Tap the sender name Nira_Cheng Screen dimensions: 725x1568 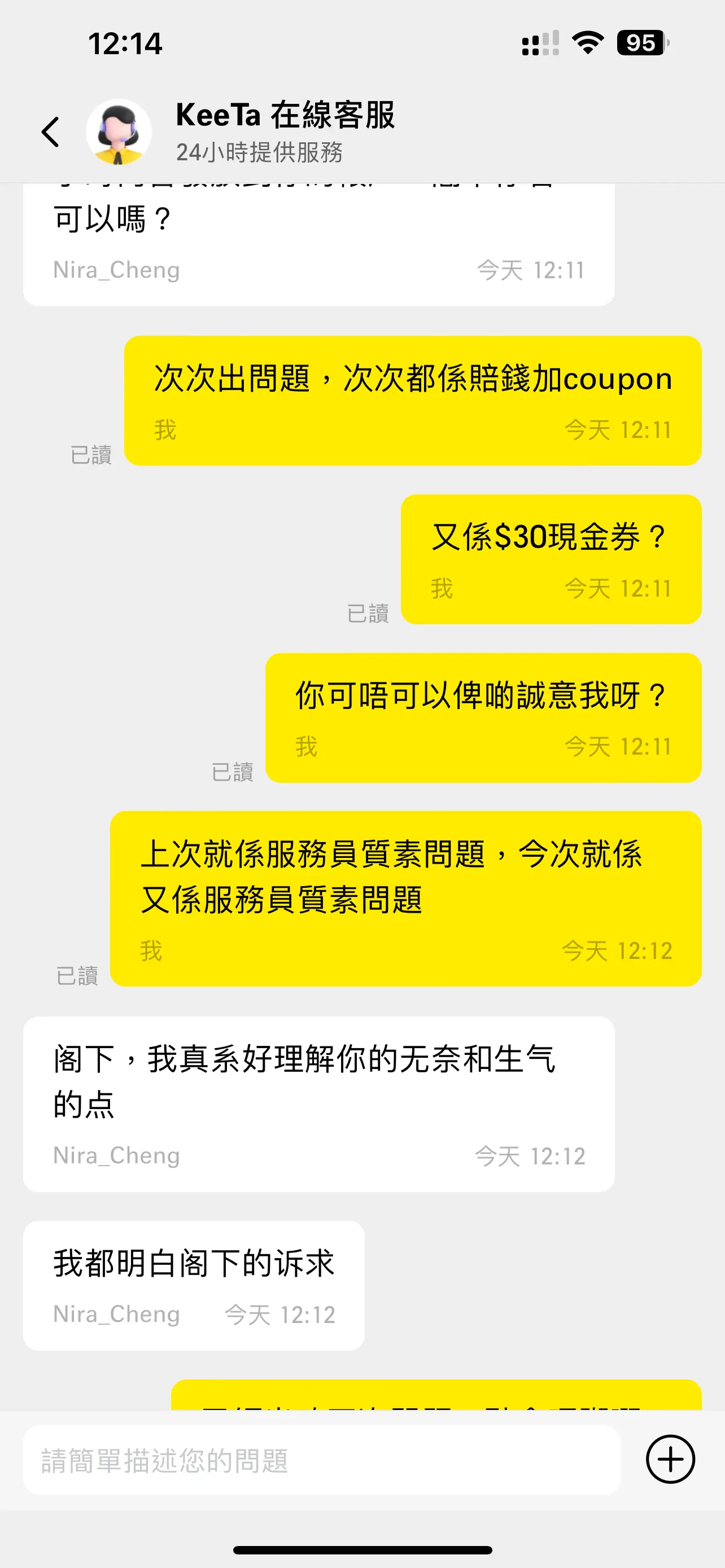click(x=116, y=270)
